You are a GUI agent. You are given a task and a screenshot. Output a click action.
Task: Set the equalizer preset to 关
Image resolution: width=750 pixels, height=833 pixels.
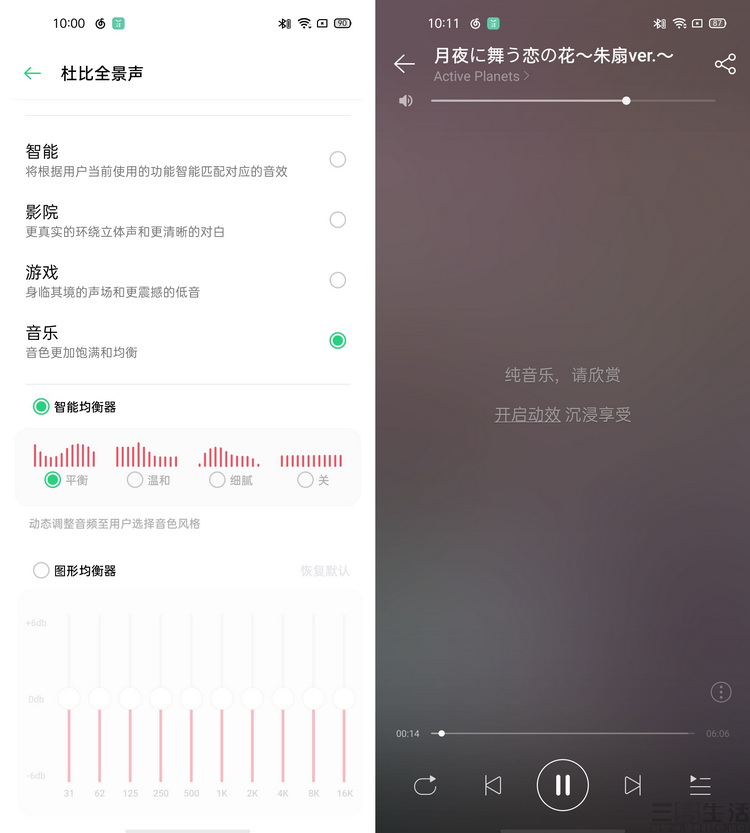[305, 480]
